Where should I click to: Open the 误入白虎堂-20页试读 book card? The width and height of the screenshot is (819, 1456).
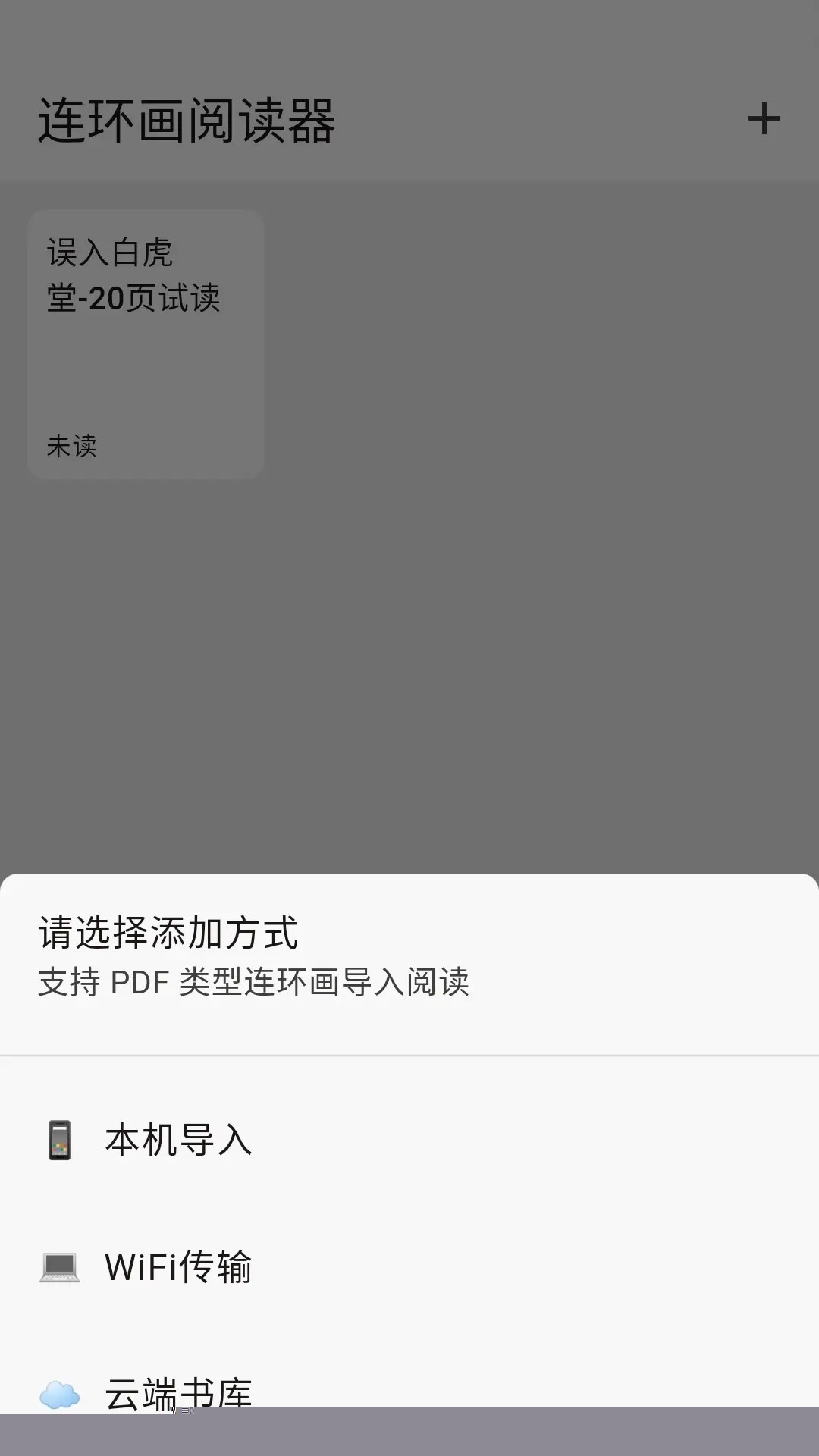pyautogui.click(x=146, y=344)
